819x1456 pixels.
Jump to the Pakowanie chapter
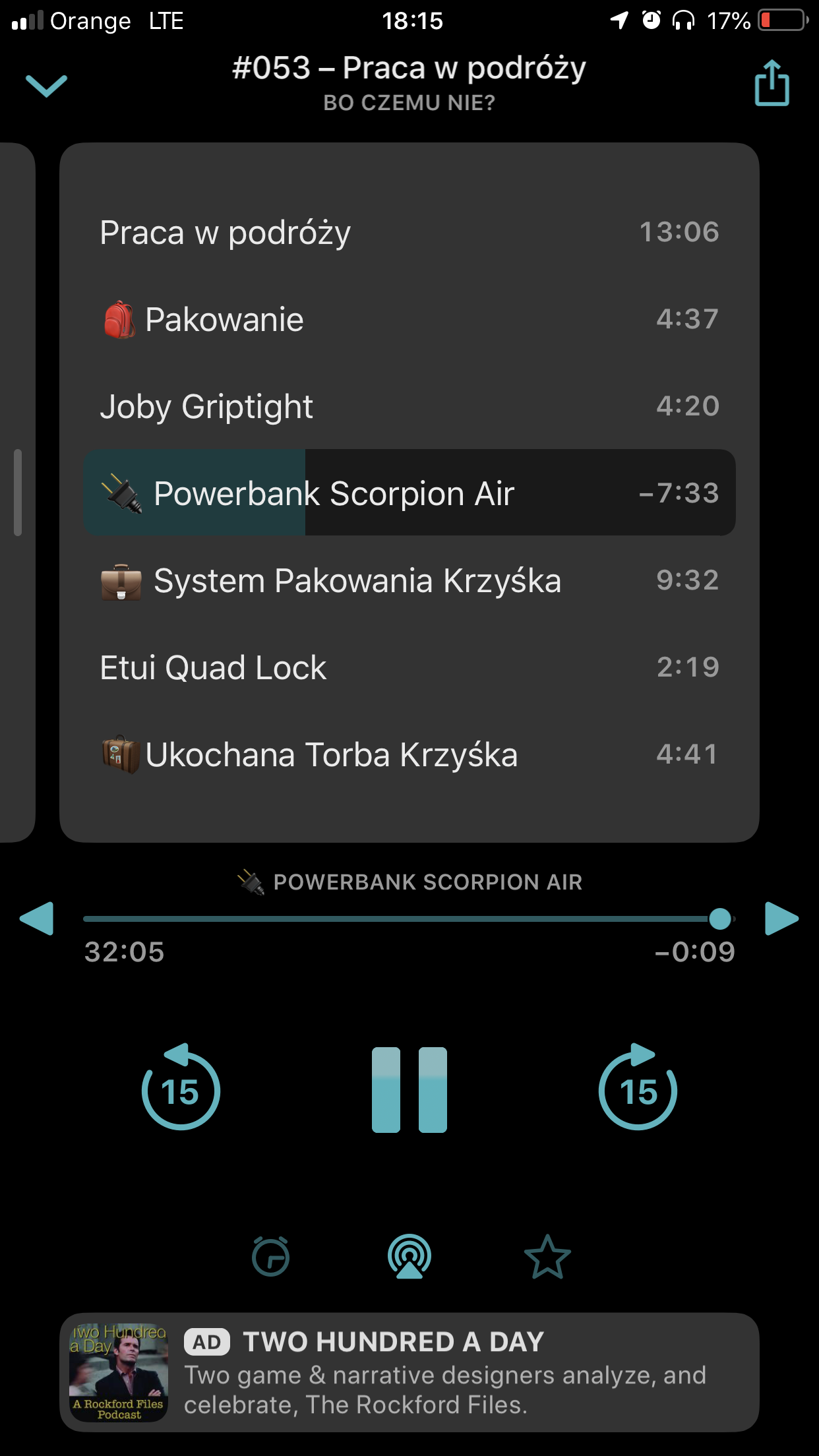409,319
